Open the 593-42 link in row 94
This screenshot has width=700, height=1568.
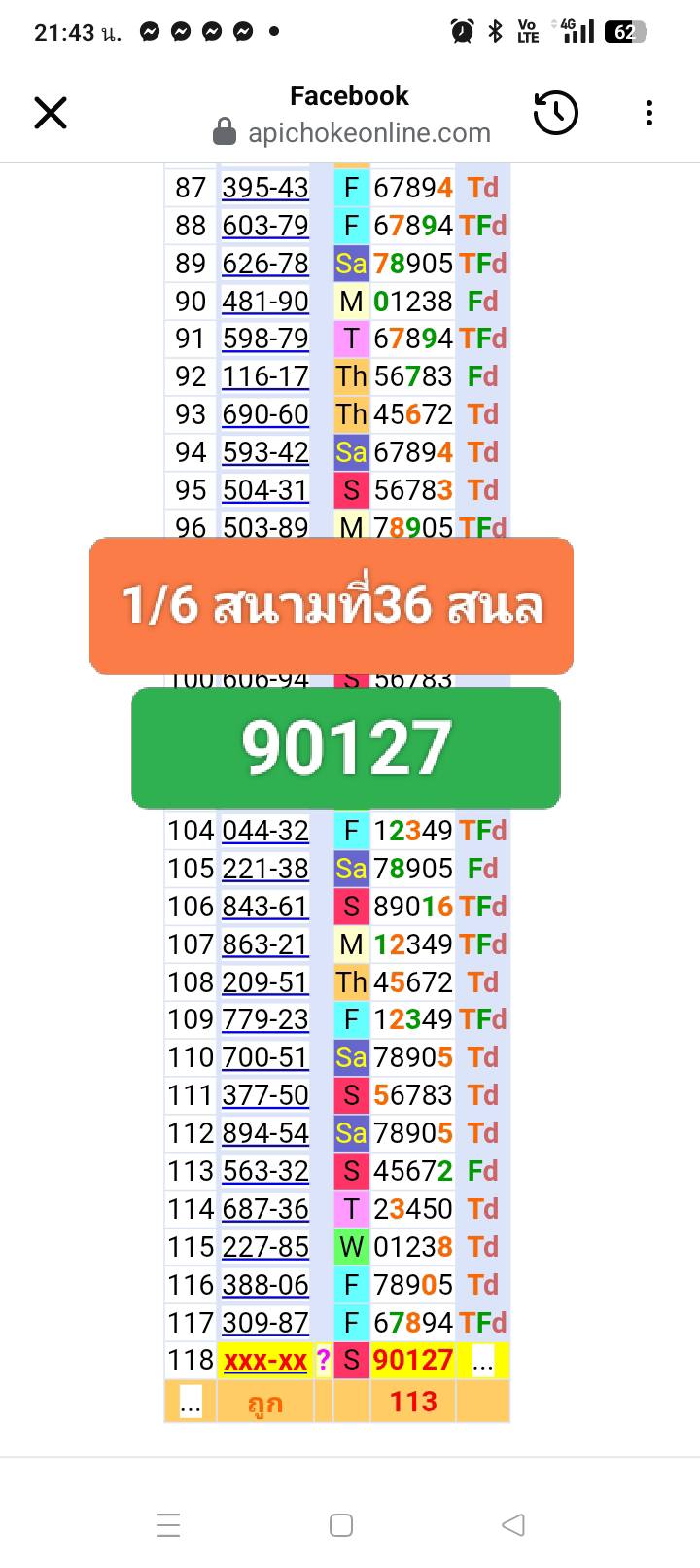(265, 452)
